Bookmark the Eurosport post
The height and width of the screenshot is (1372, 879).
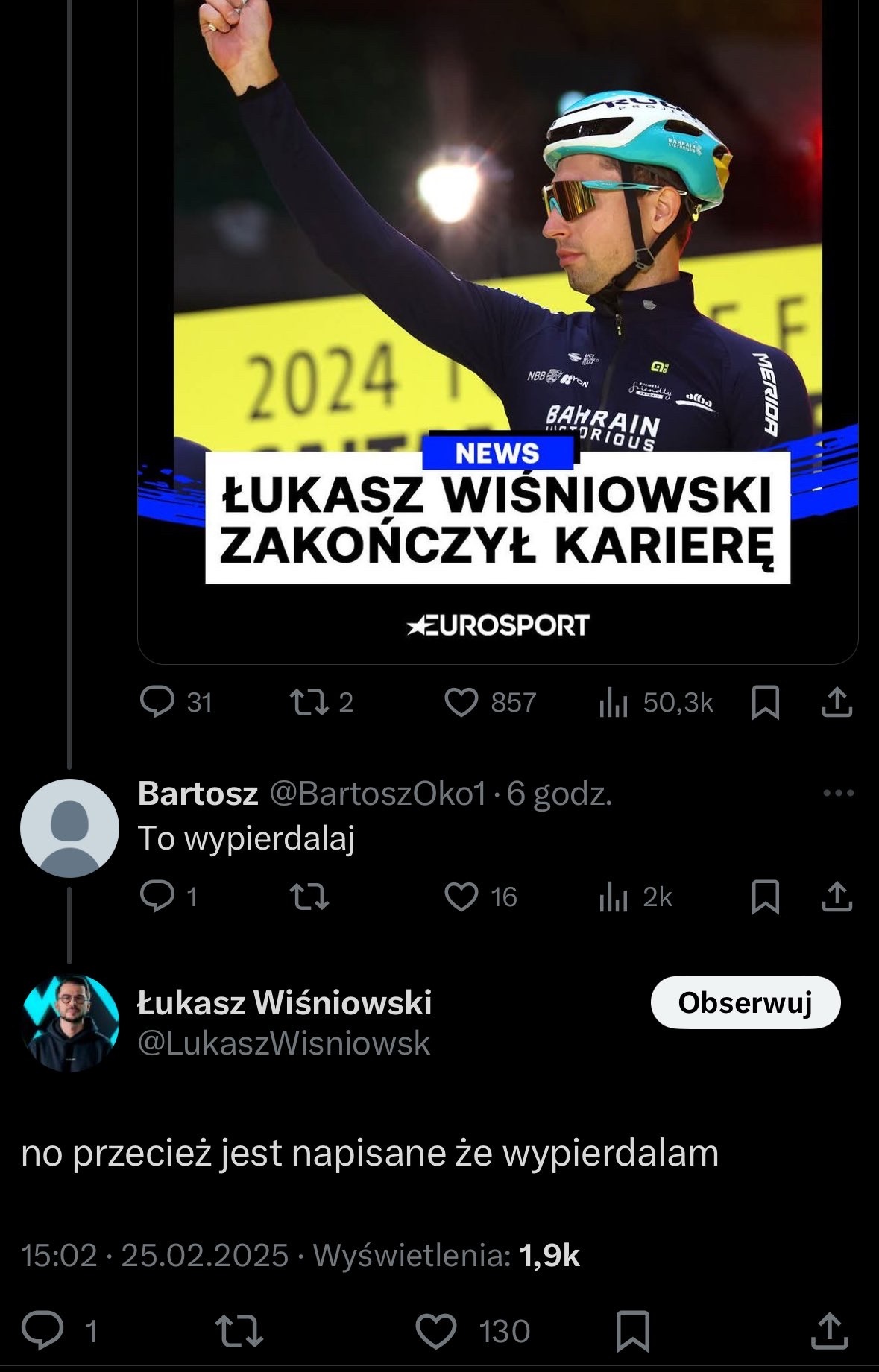pos(766,702)
